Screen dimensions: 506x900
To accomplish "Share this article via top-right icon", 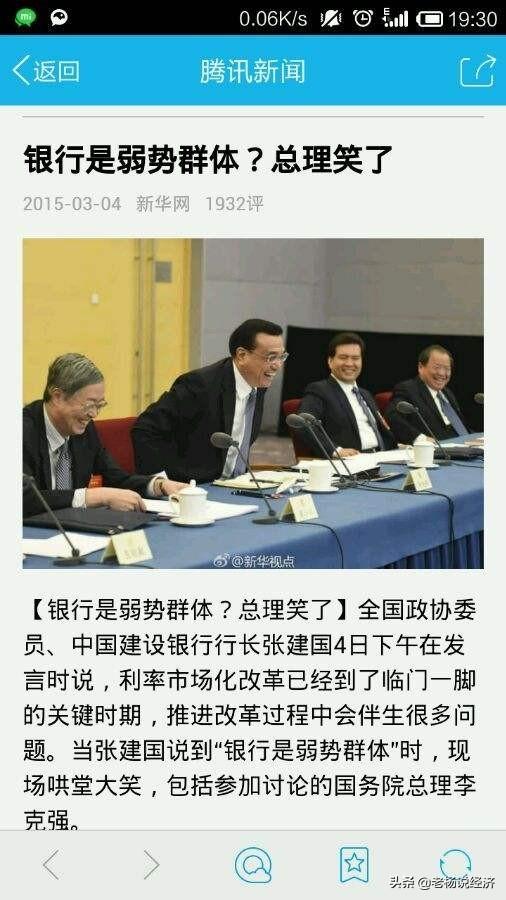I will tap(477, 71).
